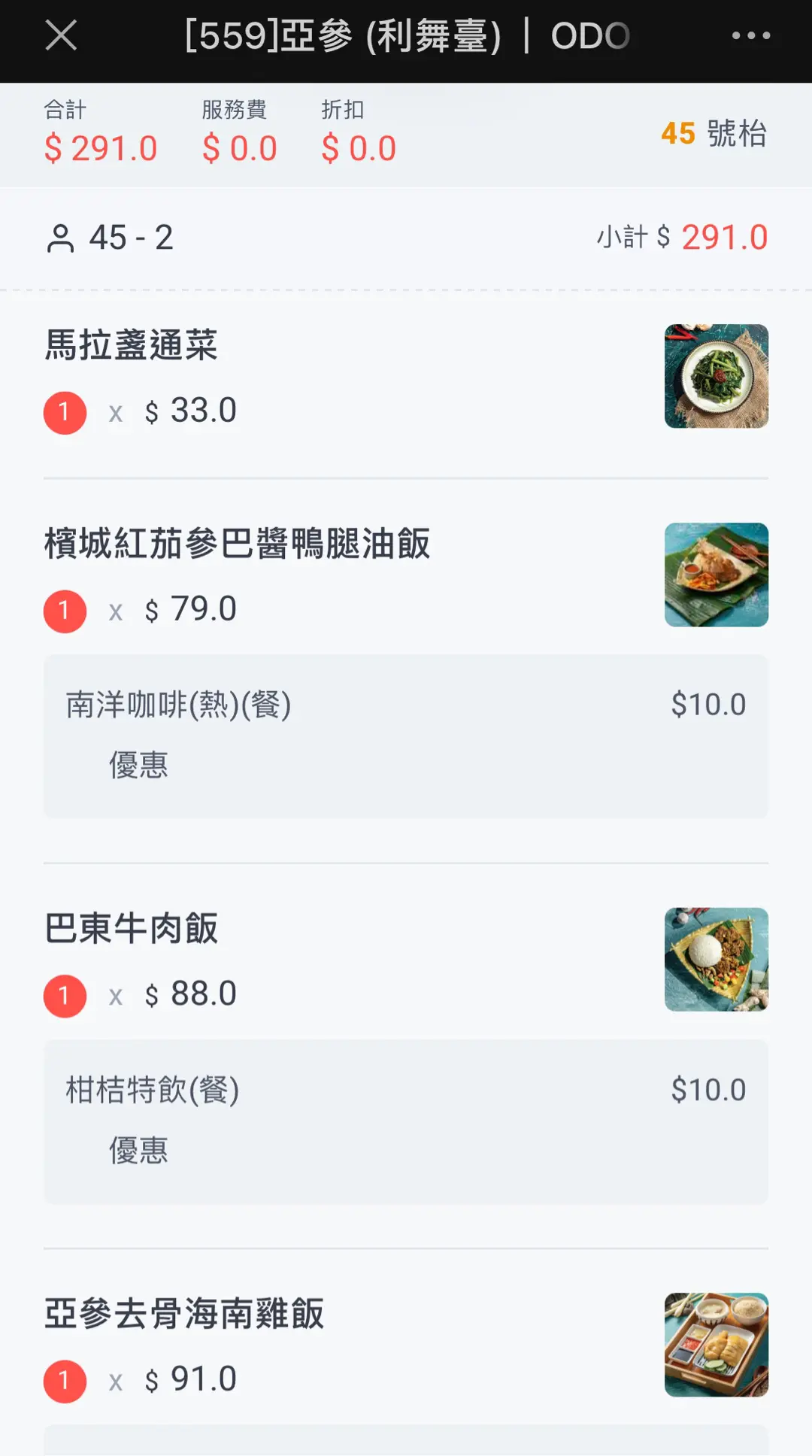View the 巴東牛肉飯 dish photo
Image resolution: width=812 pixels, height=1456 pixels.
tap(716, 960)
